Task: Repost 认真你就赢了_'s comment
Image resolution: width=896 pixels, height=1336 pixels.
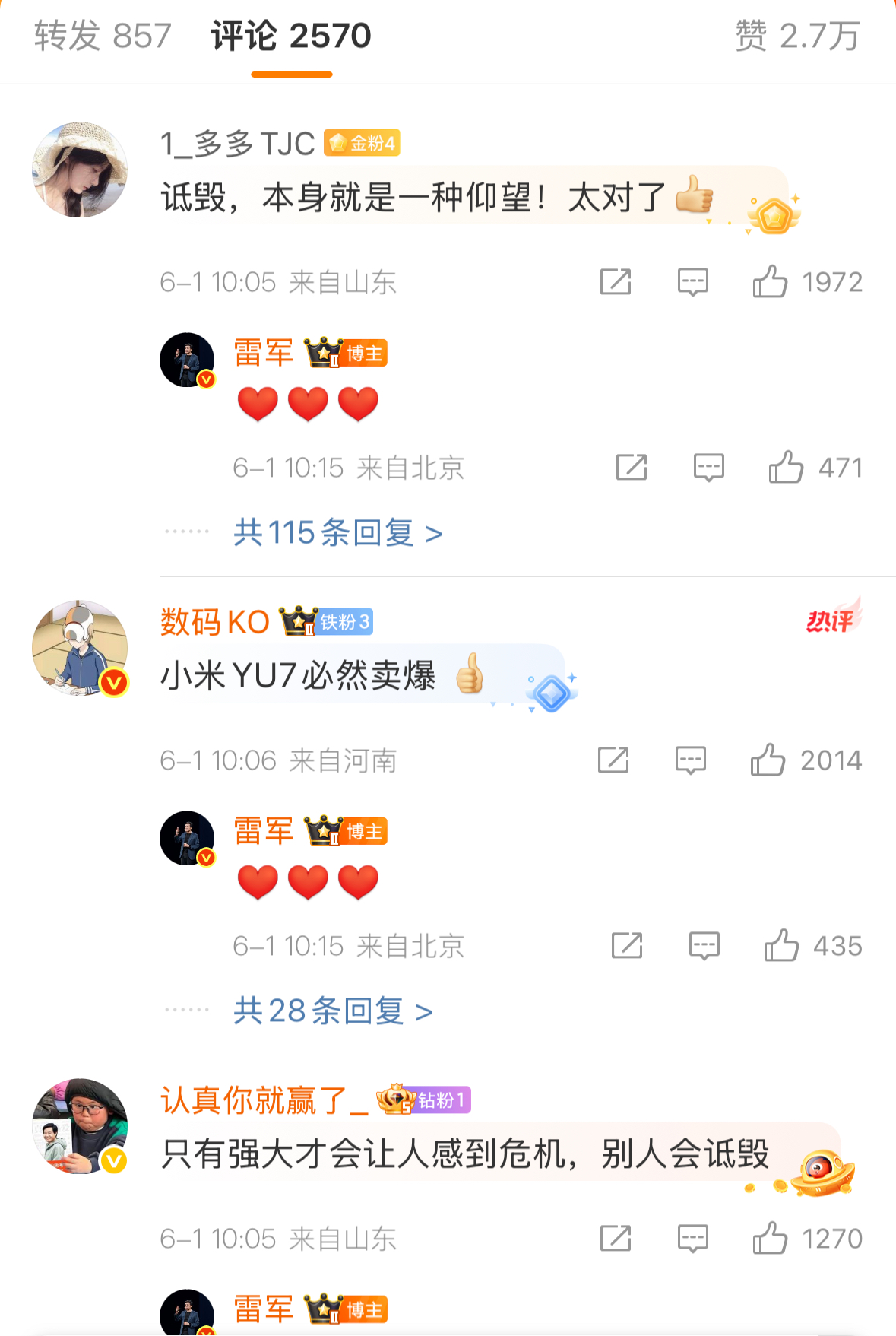Action: click(x=615, y=1239)
